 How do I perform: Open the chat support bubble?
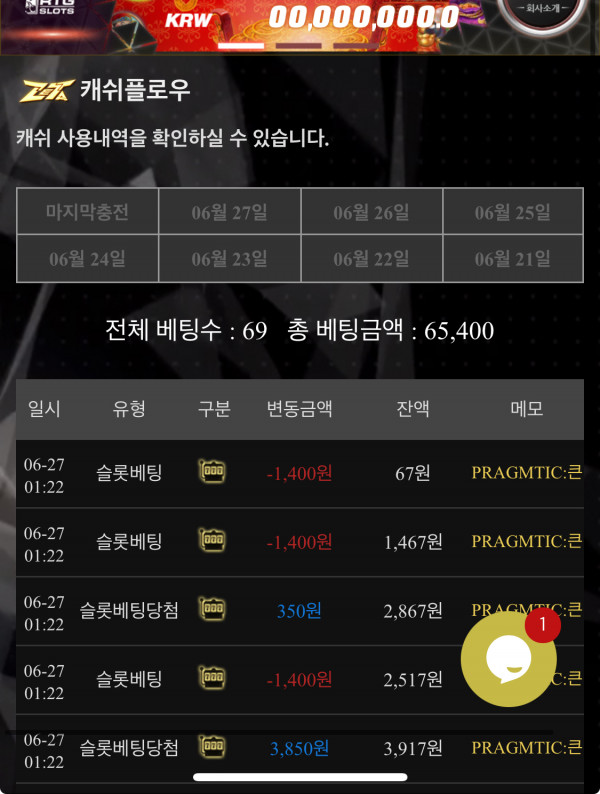pos(508,660)
